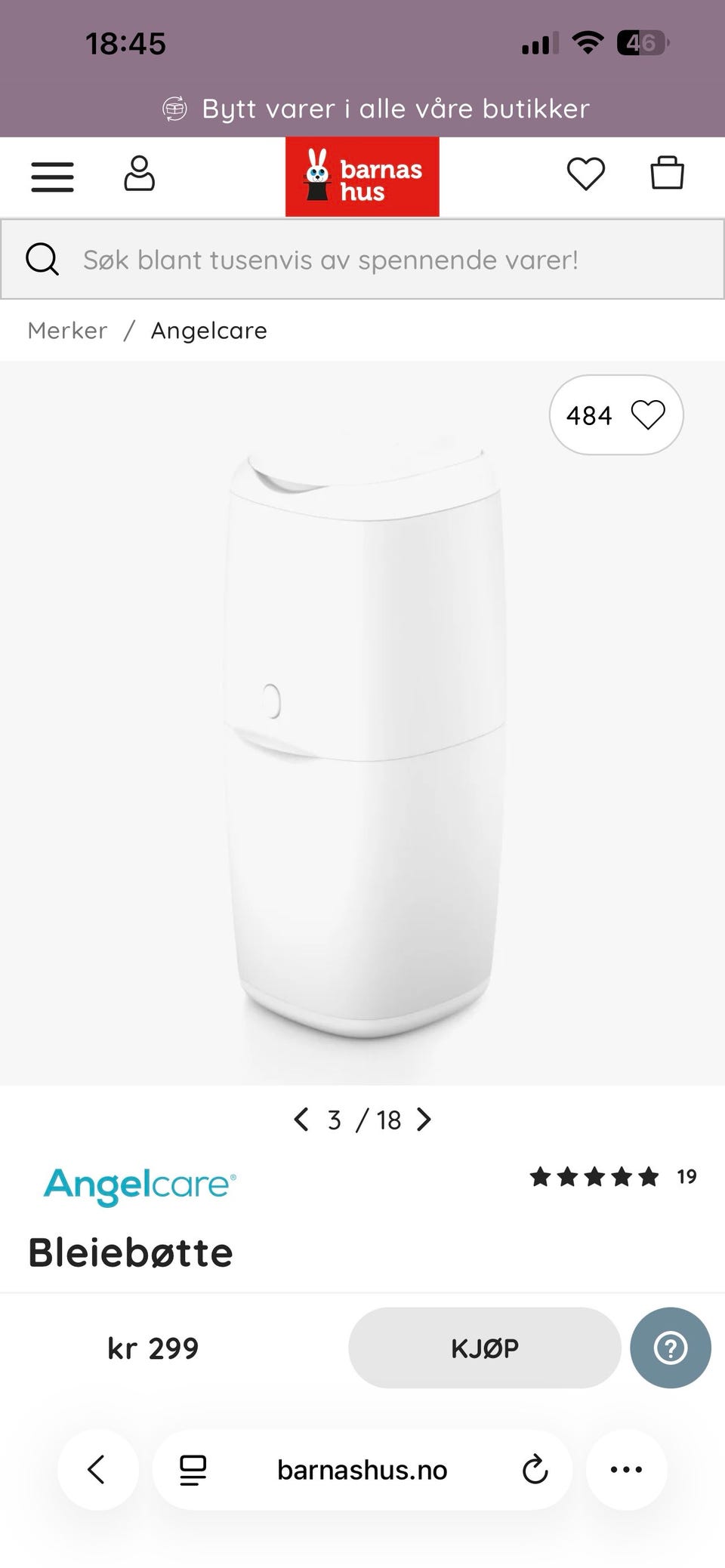
Task: Go to the barnas hus homepage logo
Action: tap(362, 177)
